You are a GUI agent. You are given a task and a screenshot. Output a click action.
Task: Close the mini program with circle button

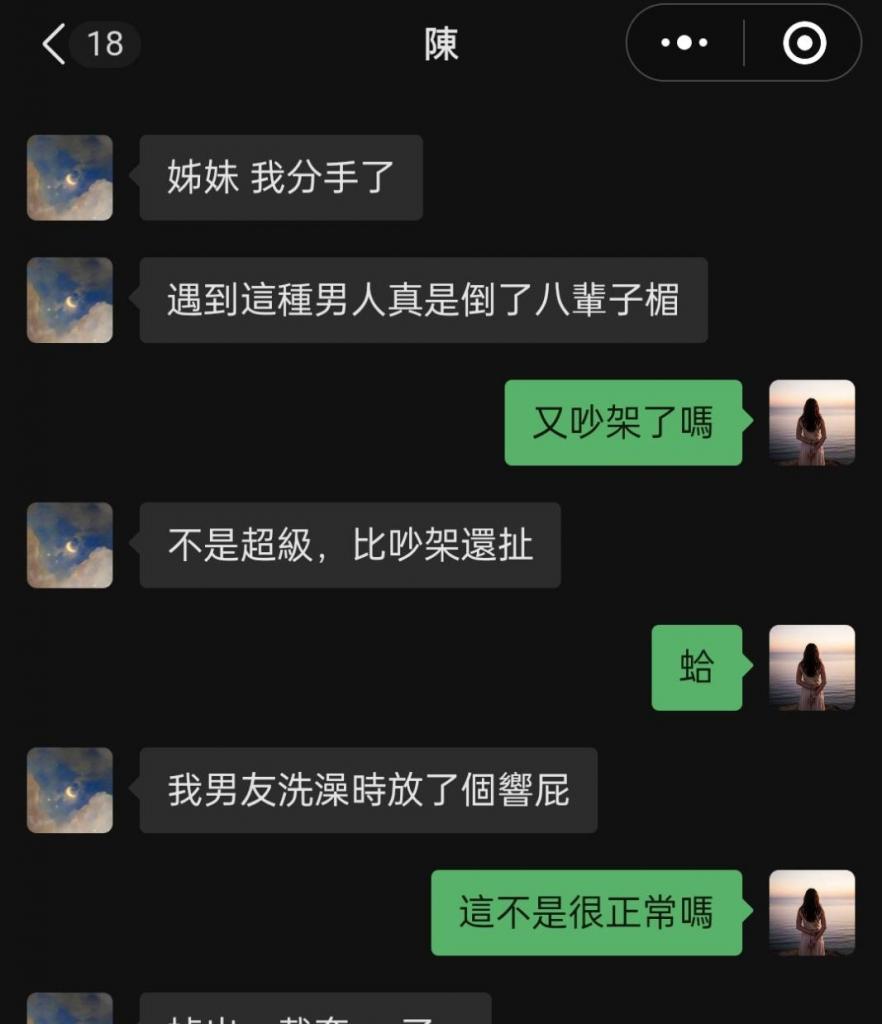pyautogui.click(x=804, y=44)
